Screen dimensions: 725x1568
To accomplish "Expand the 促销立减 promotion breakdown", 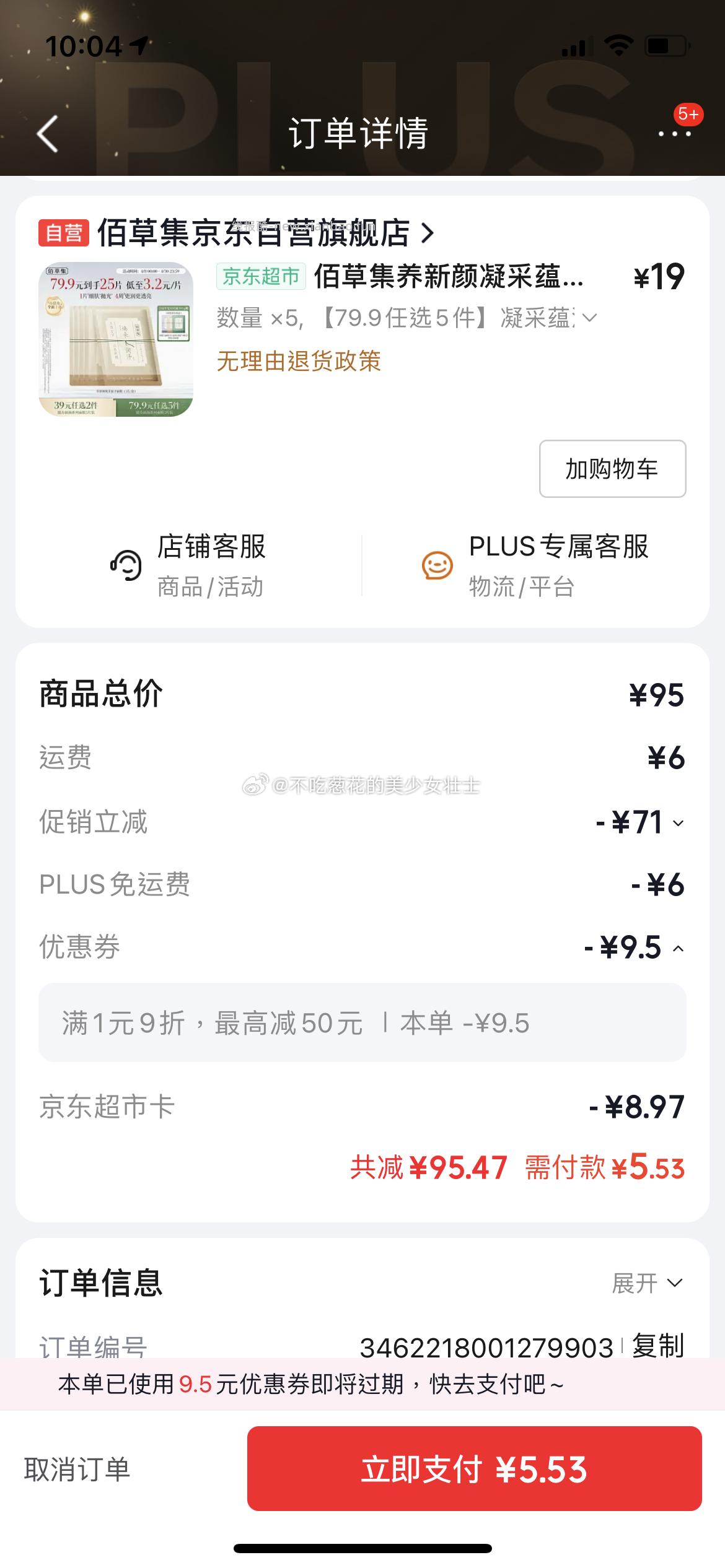I will pyautogui.click(x=676, y=824).
